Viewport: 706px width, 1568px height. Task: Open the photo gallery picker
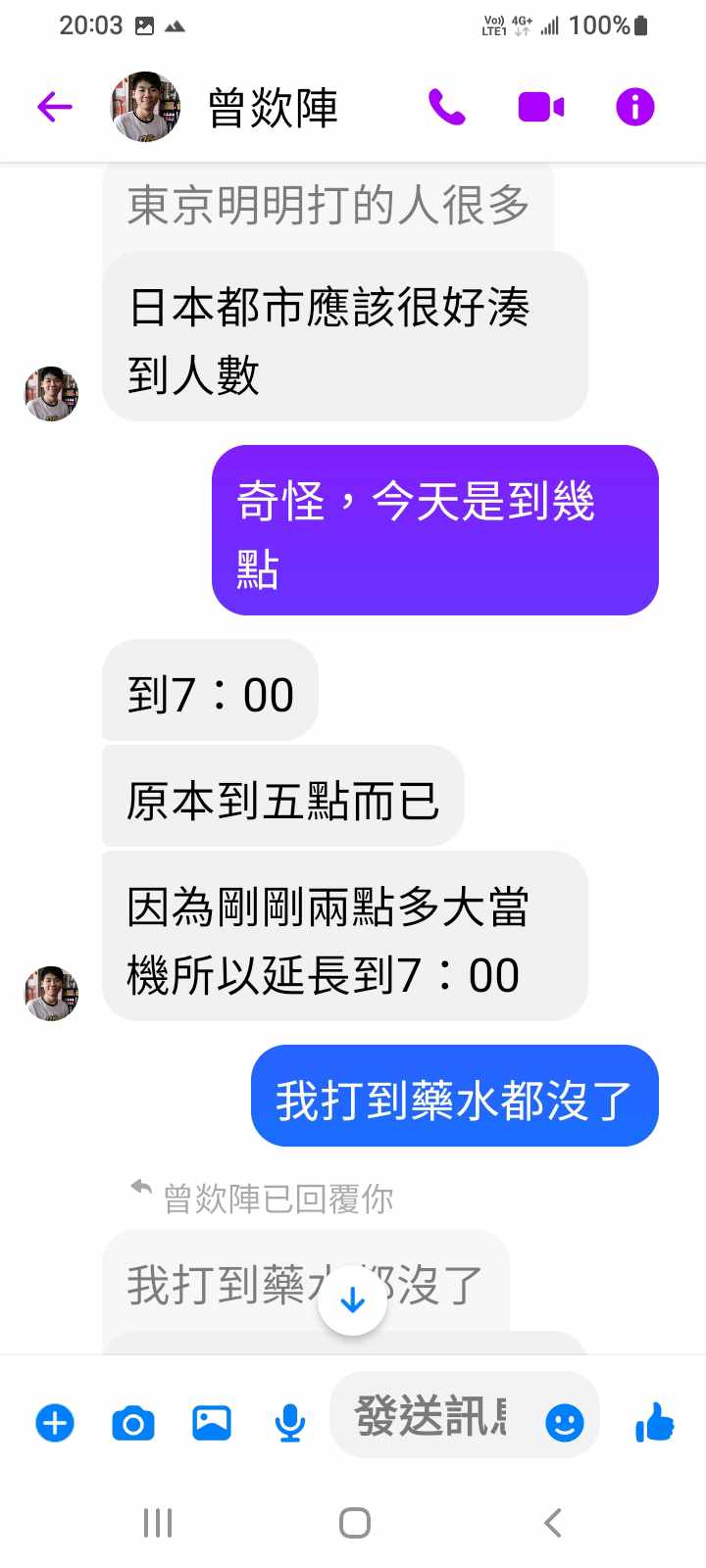[x=212, y=1422]
